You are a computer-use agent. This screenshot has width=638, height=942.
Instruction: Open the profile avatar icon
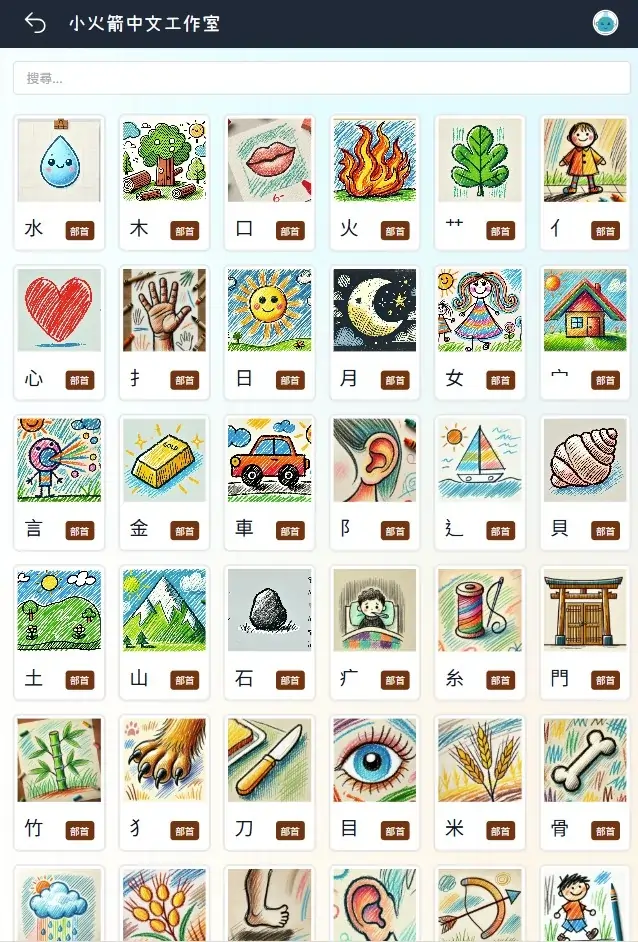click(x=605, y=23)
